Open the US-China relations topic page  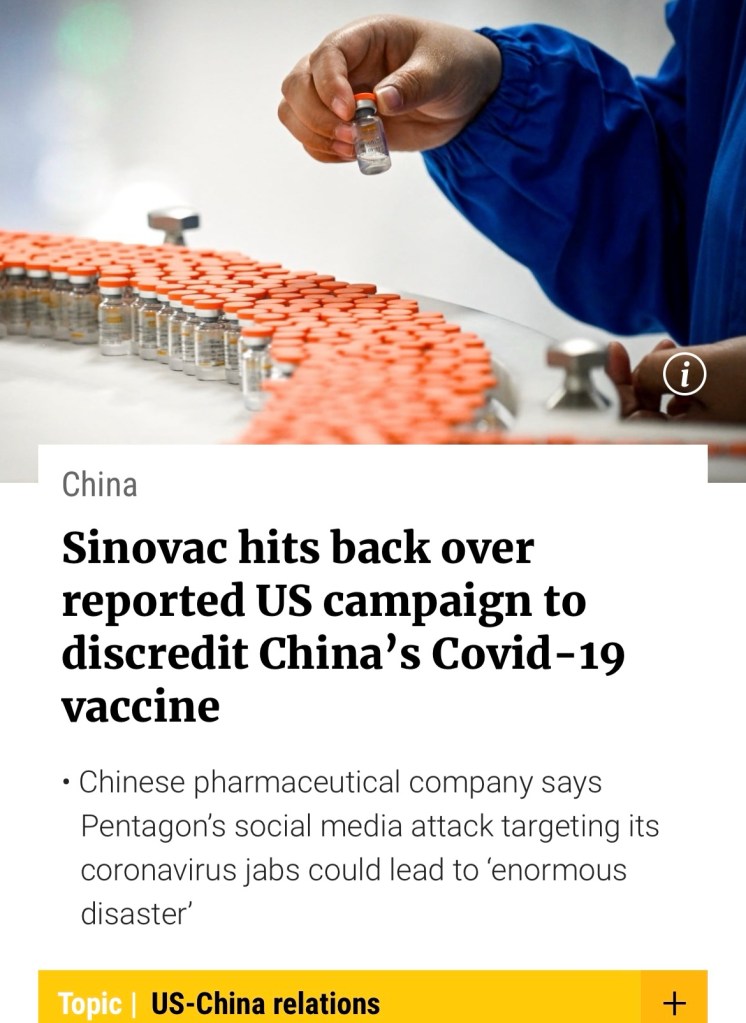(265, 1003)
